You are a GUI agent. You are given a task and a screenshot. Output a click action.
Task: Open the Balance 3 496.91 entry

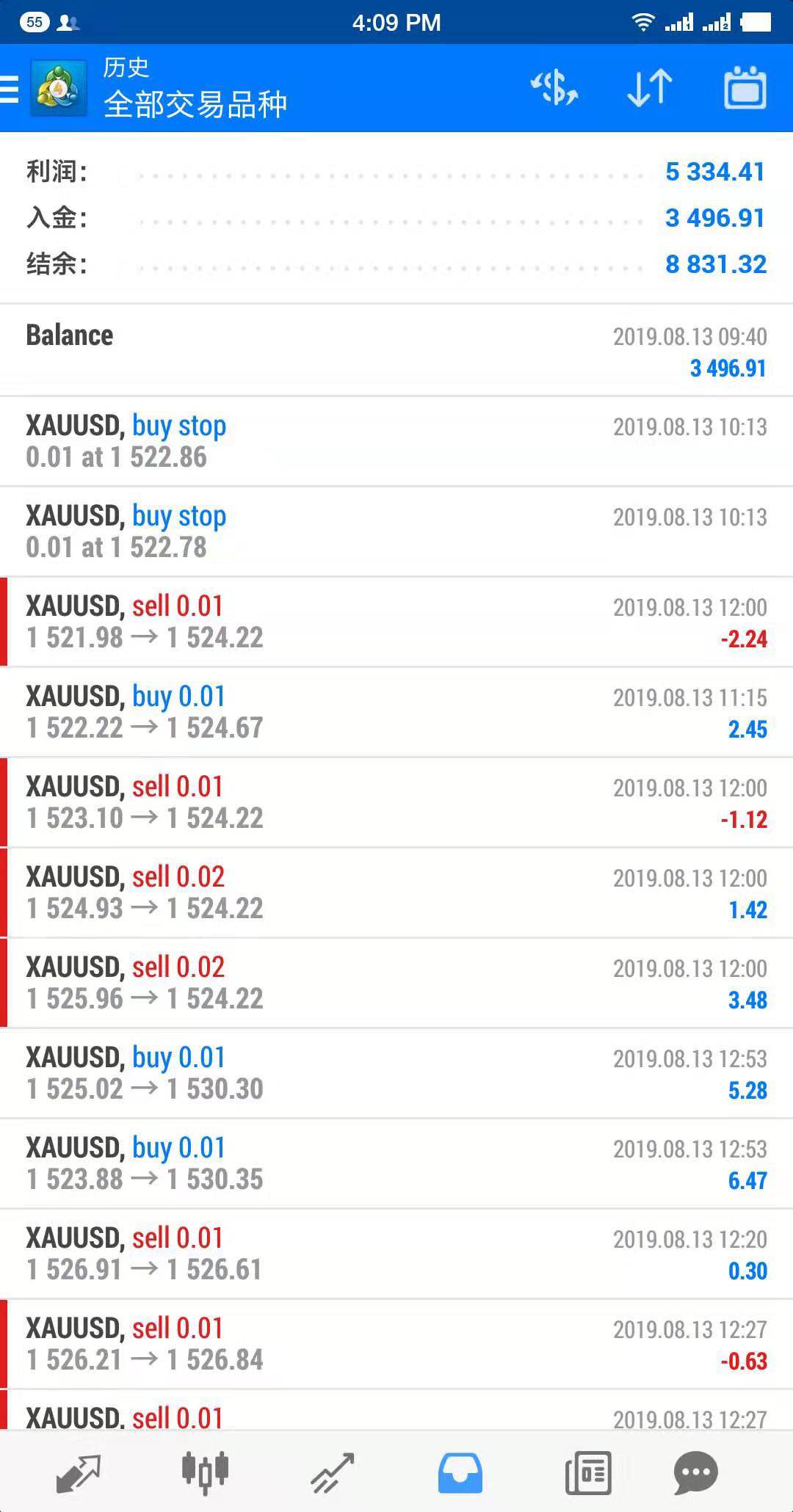[396, 351]
